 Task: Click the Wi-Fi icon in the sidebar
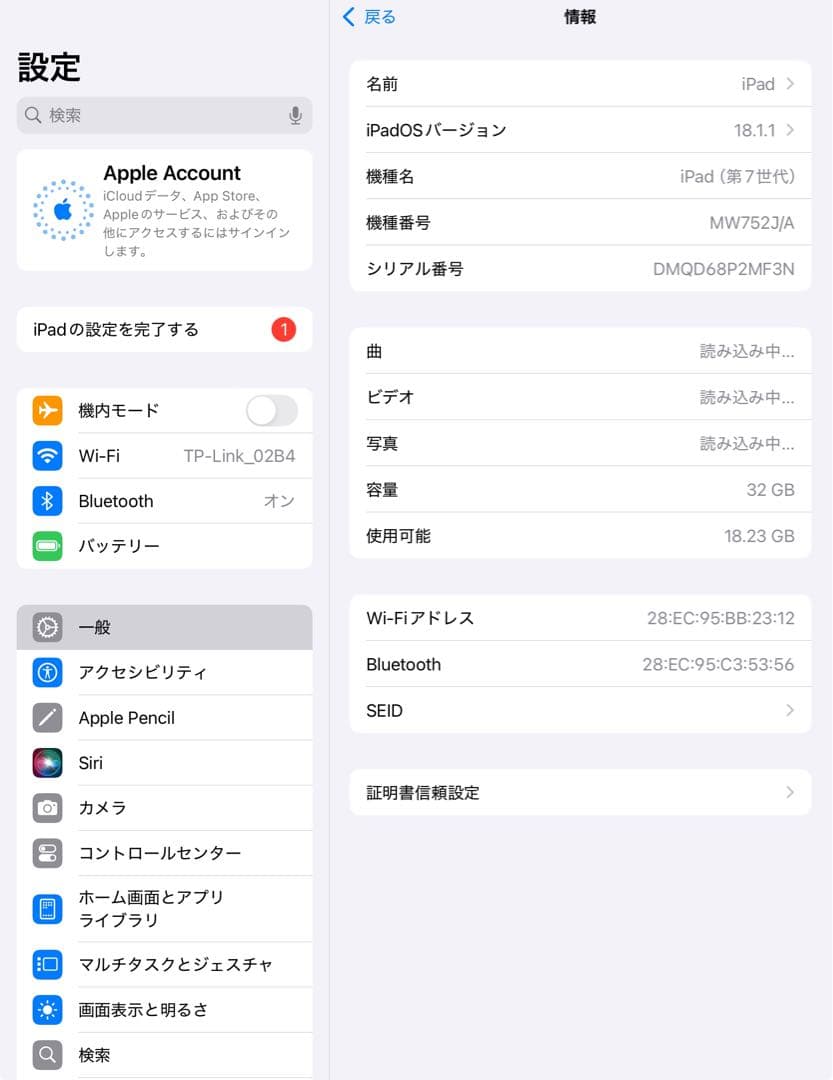(x=48, y=456)
